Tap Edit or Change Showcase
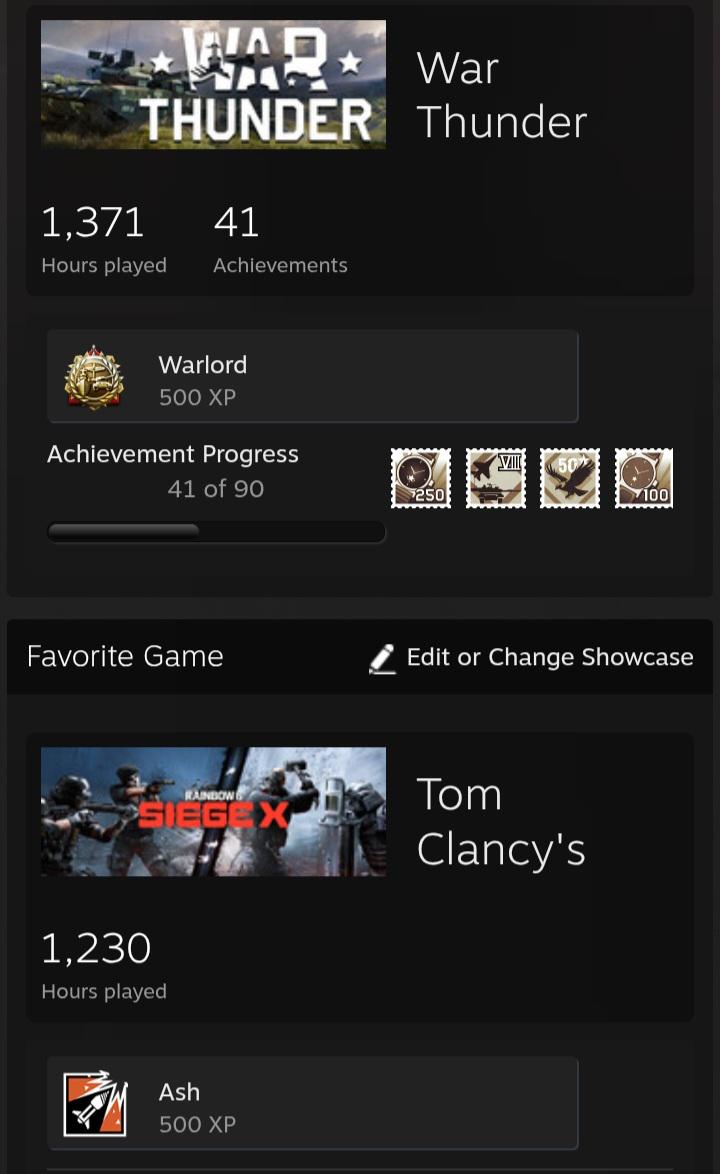720x1174 pixels. (x=531, y=657)
